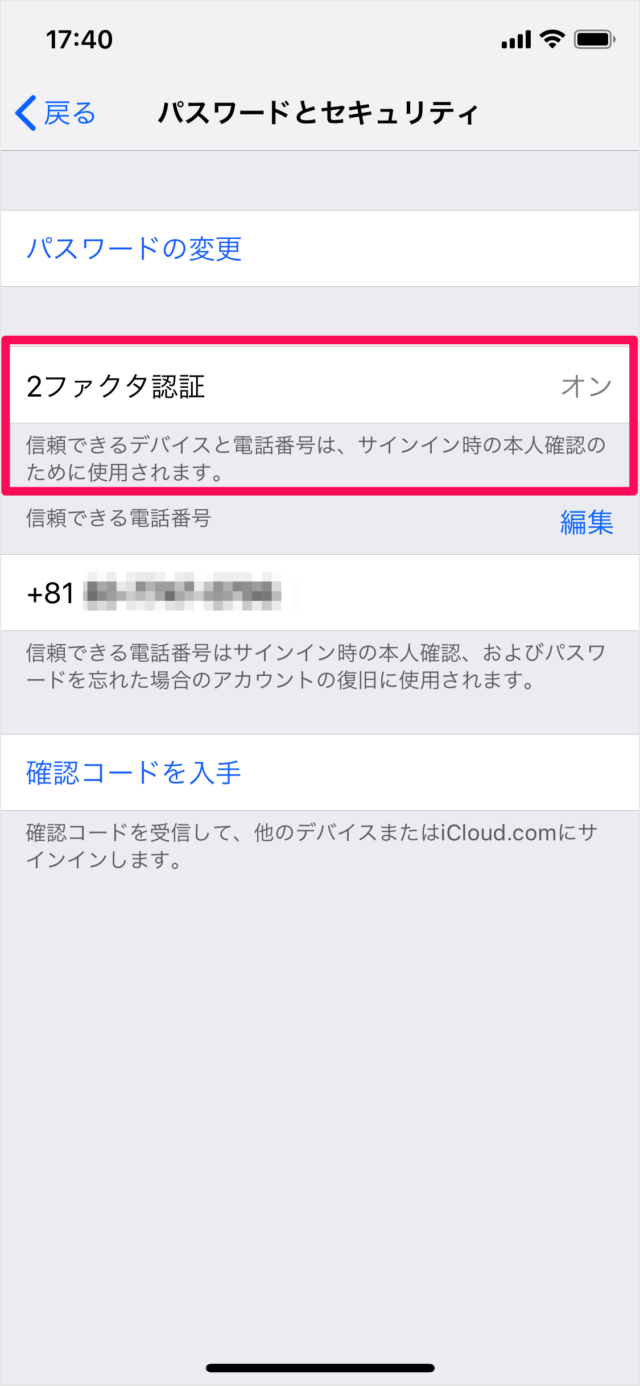Tap 確認コードを入手 to get a verification code
The image size is (640, 1386).
coord(134,772)
